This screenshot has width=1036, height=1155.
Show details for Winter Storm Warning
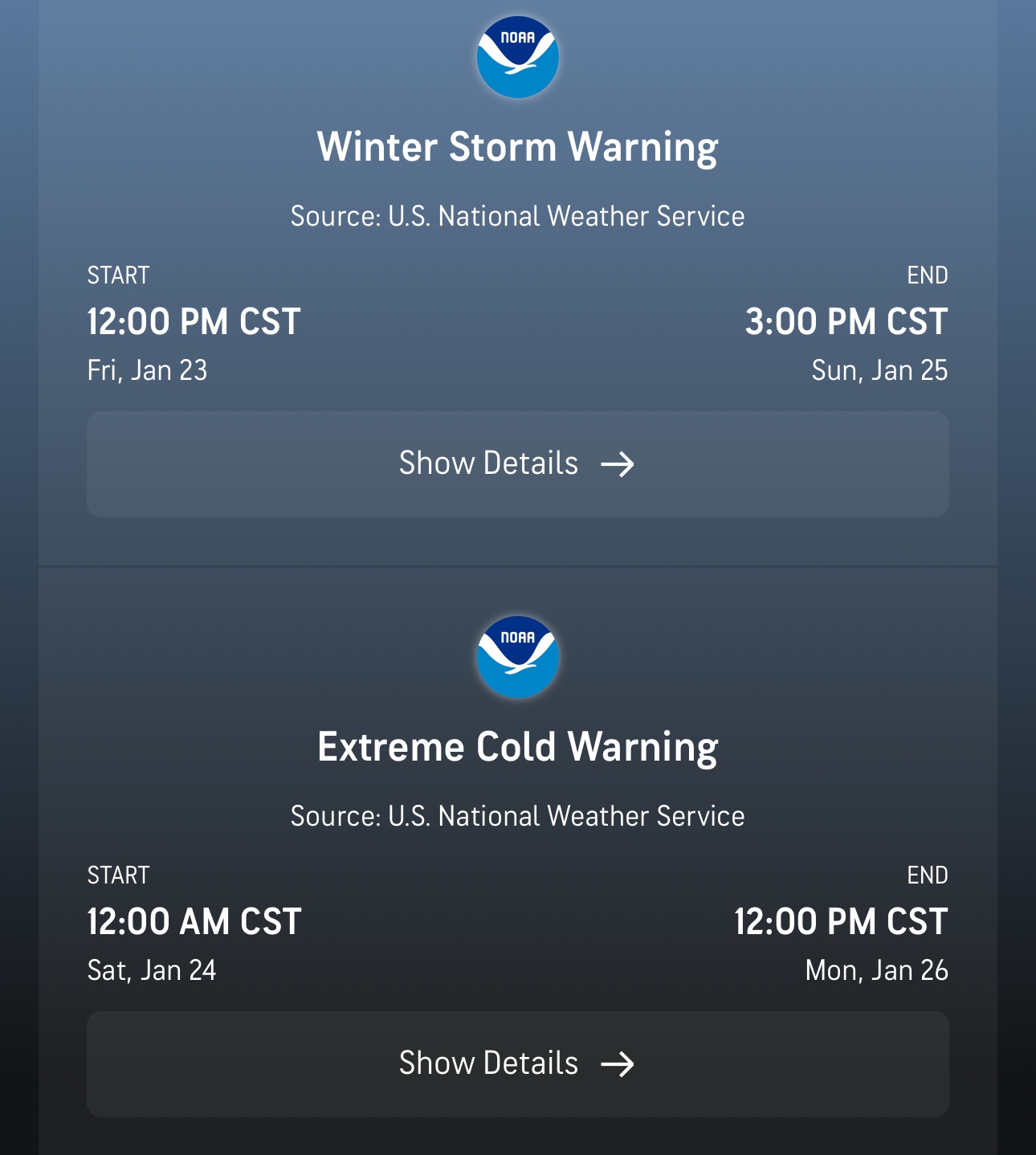(x=517, y=464)
